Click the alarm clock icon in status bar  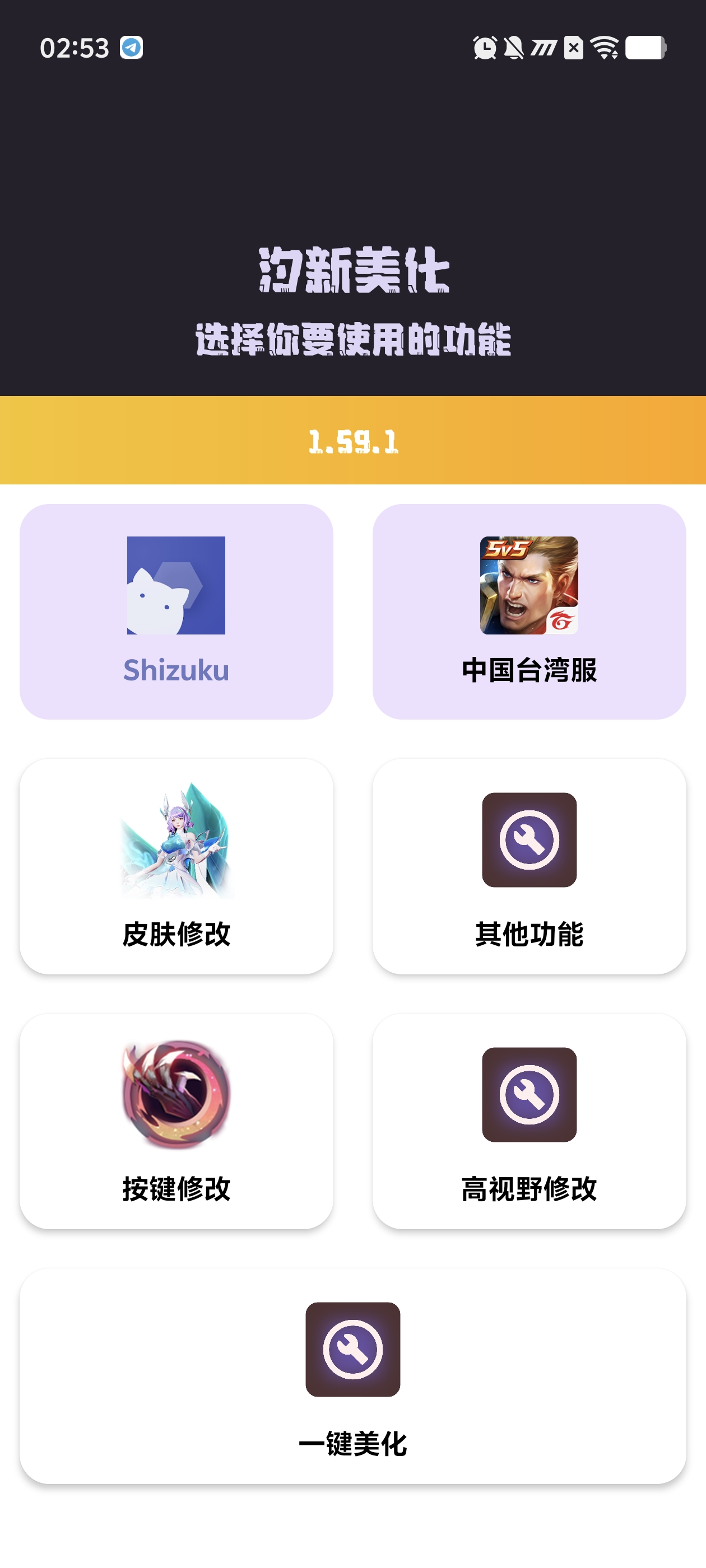(x=484, y=47)
